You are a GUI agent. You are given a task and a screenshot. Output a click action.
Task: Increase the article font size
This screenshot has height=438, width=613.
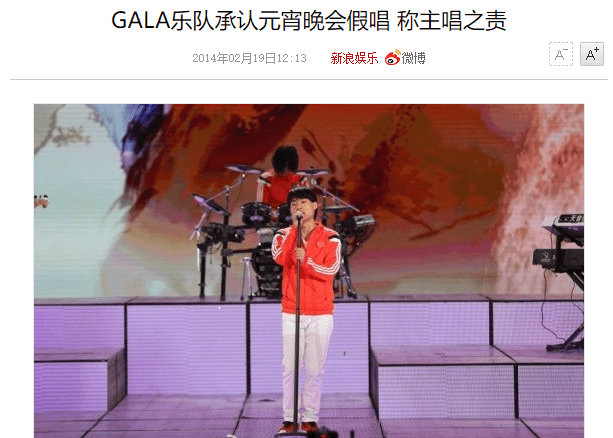click(x=592, y=55)
